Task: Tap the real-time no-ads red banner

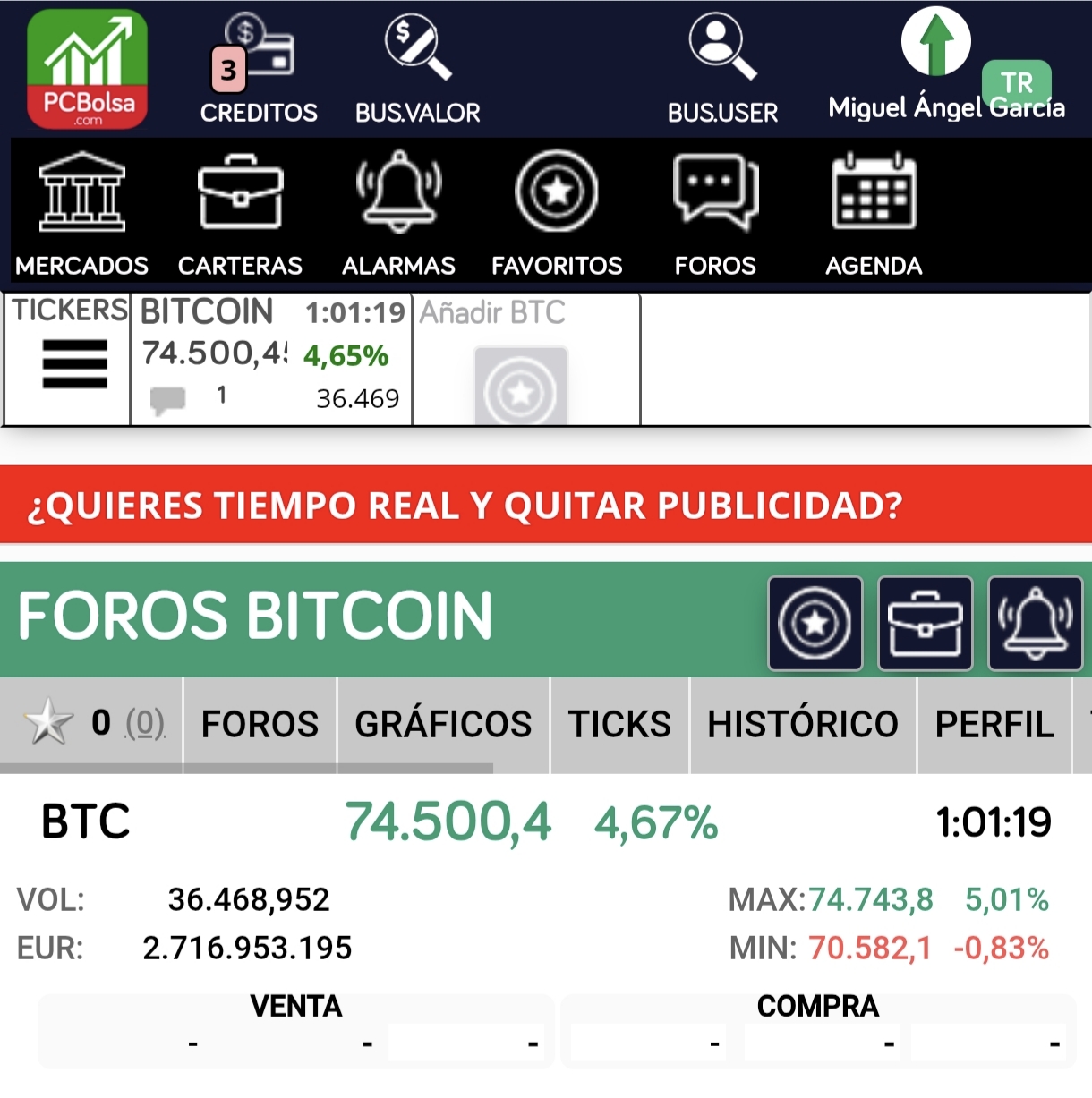Action: click(x=546, y=506)
